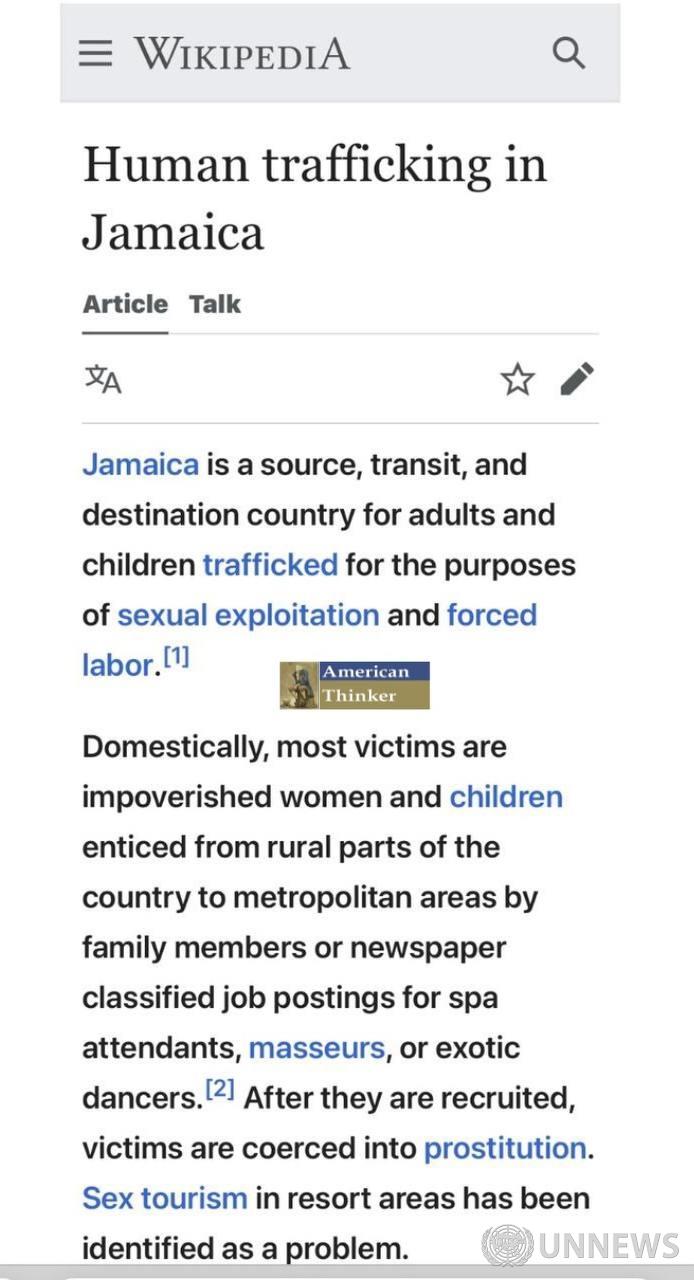The width and height of the screenshot is (694, 1280).
Task: View citation number 1
Action: pos(176,658)
